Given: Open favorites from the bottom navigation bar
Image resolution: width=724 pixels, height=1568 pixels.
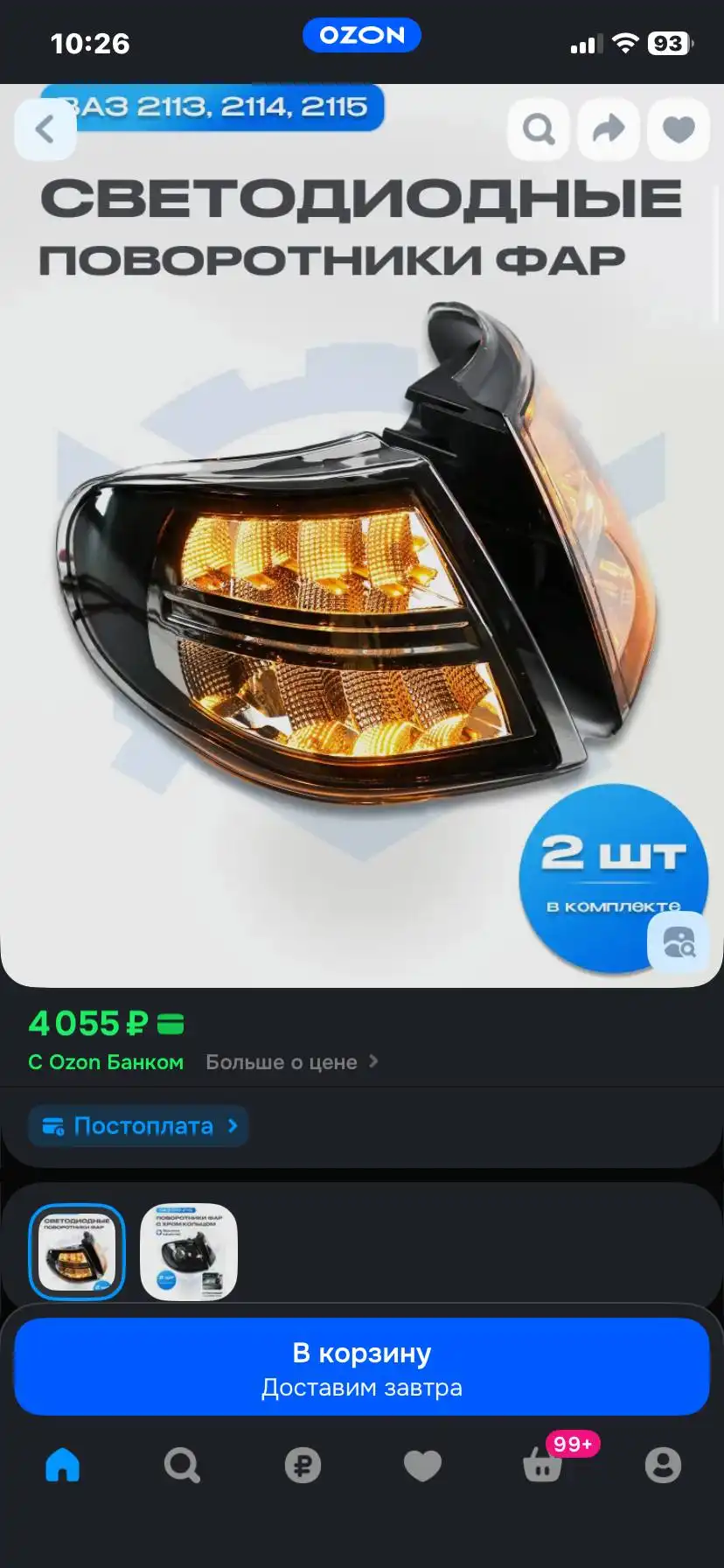Looking at the screenshot, I should [x=422, y=1465].
